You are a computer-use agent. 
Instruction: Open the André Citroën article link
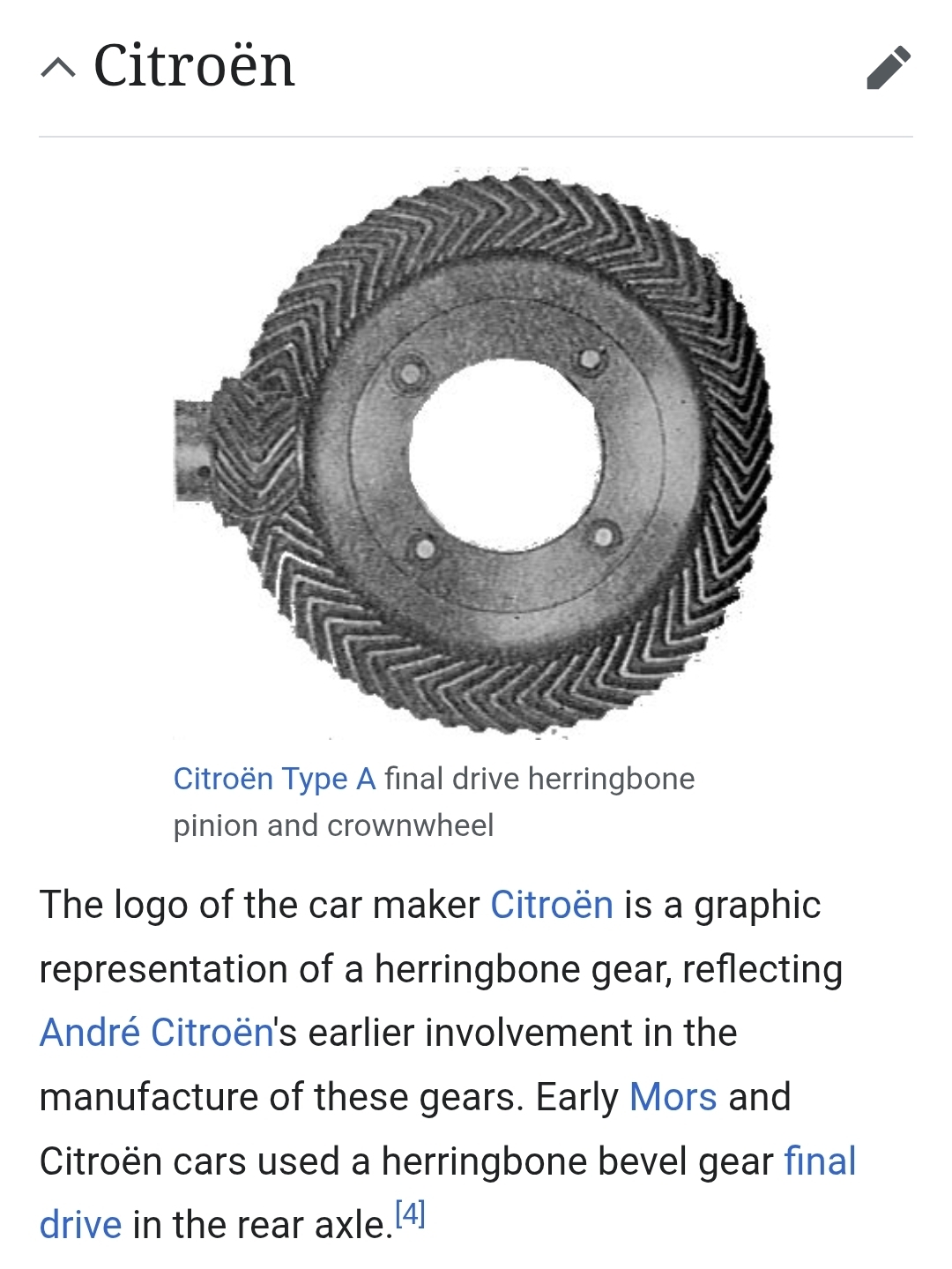(x=157, y=1033)
